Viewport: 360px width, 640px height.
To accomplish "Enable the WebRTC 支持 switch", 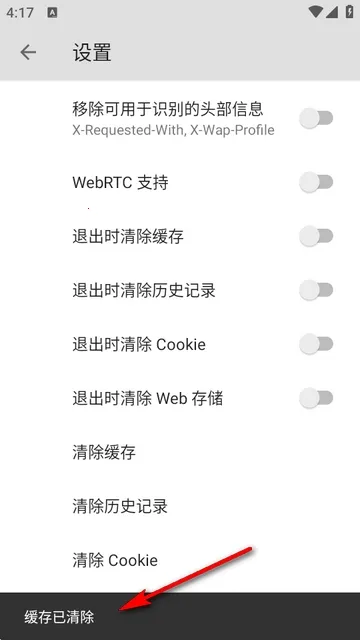I will (316, 182).
